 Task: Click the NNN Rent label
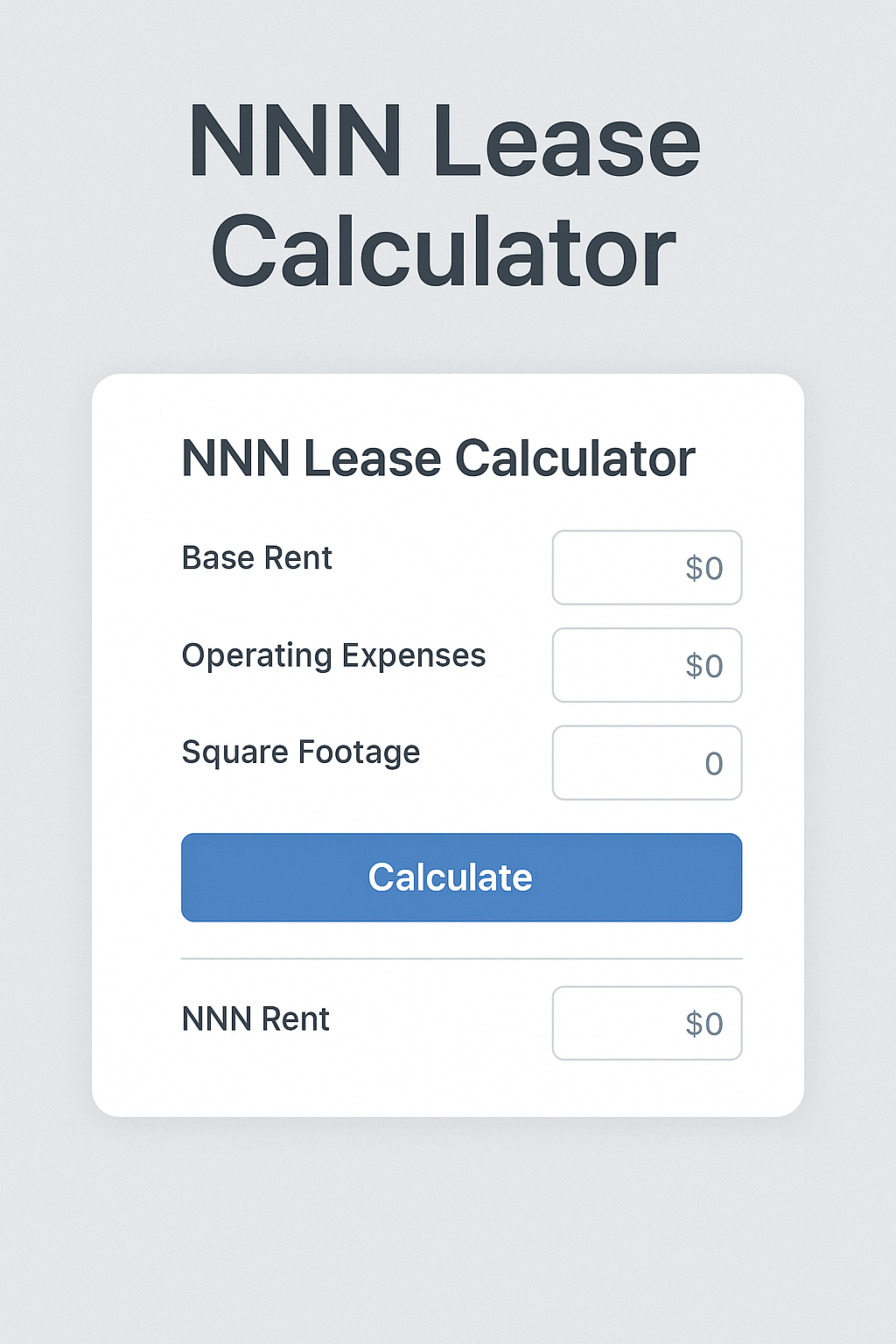255,1019
